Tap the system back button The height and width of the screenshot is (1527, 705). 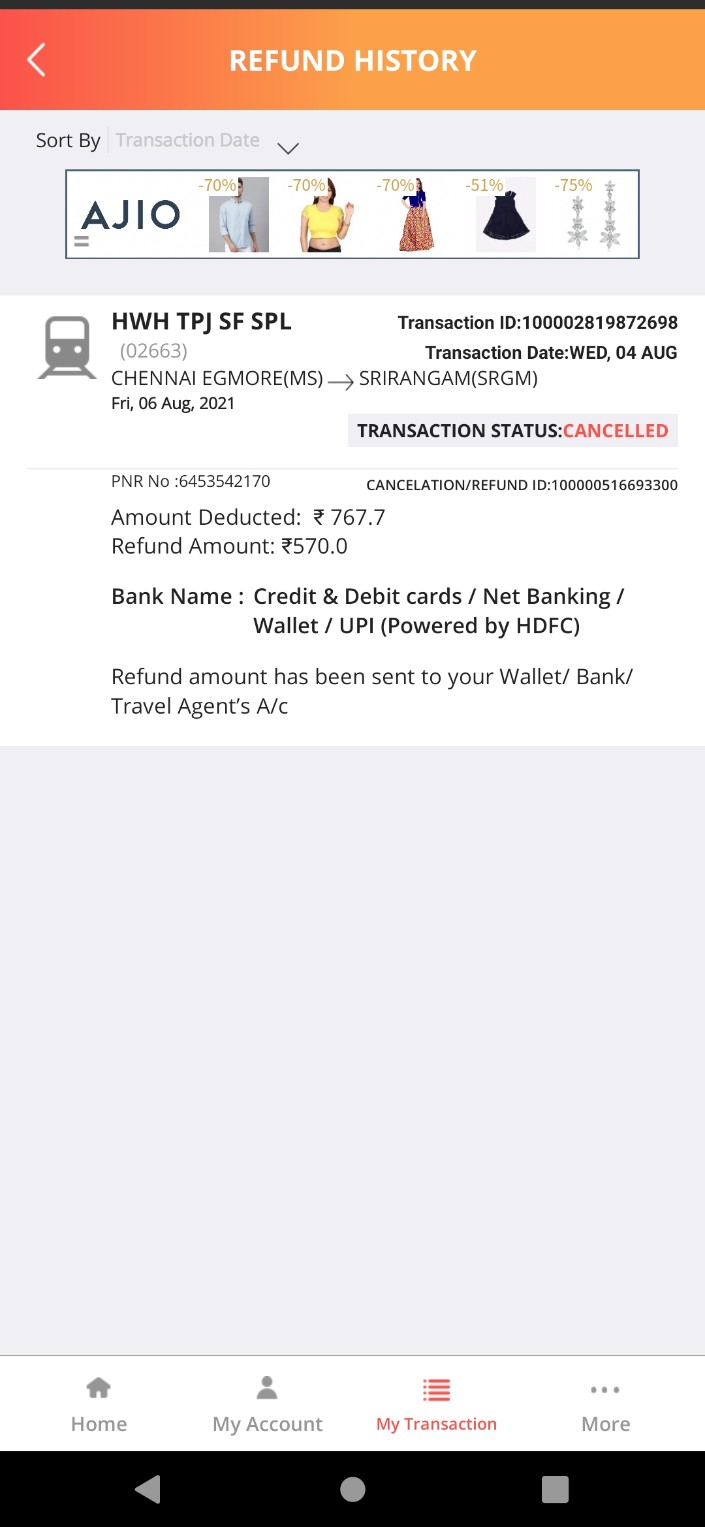click(x=148, y=1489)
